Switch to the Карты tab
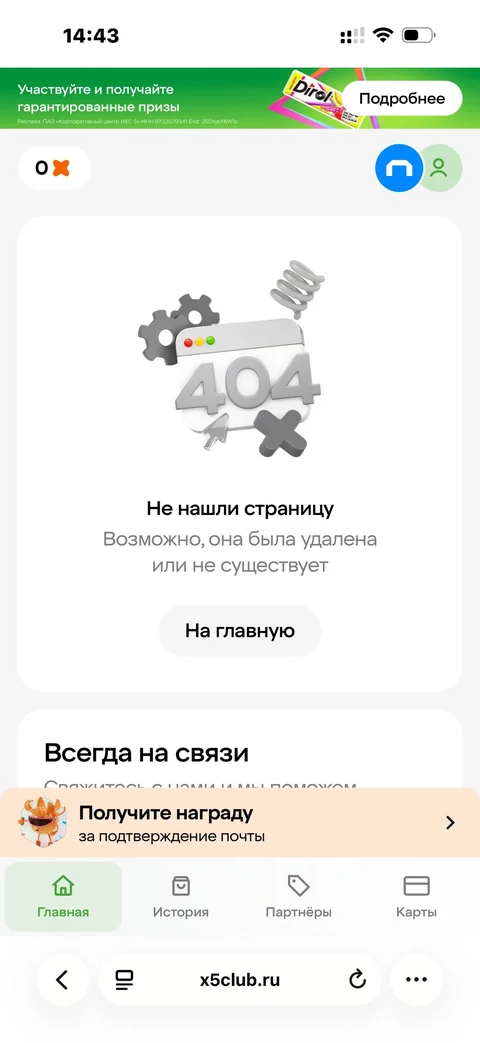480x1043 pixels. pyautogui.click(x=417, y=897)
